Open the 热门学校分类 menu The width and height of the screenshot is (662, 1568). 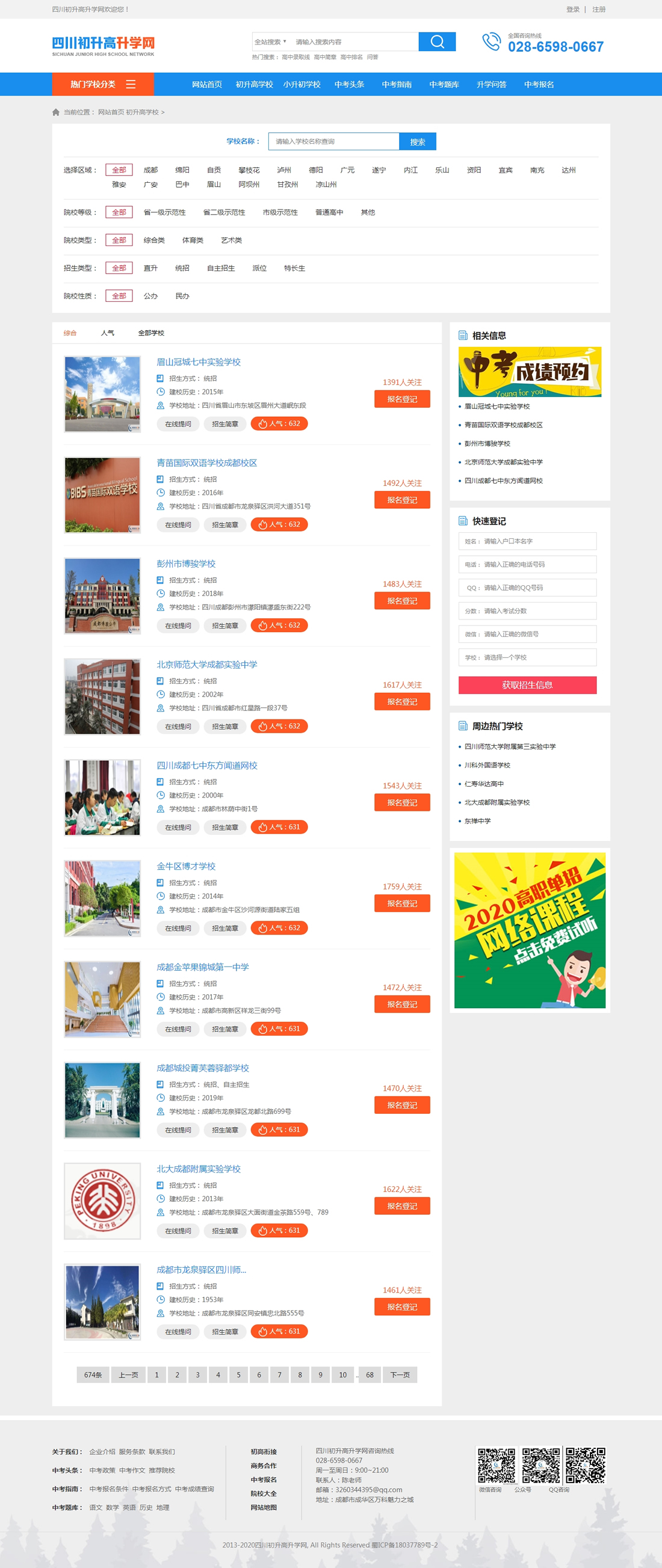(x=102, y=84)
